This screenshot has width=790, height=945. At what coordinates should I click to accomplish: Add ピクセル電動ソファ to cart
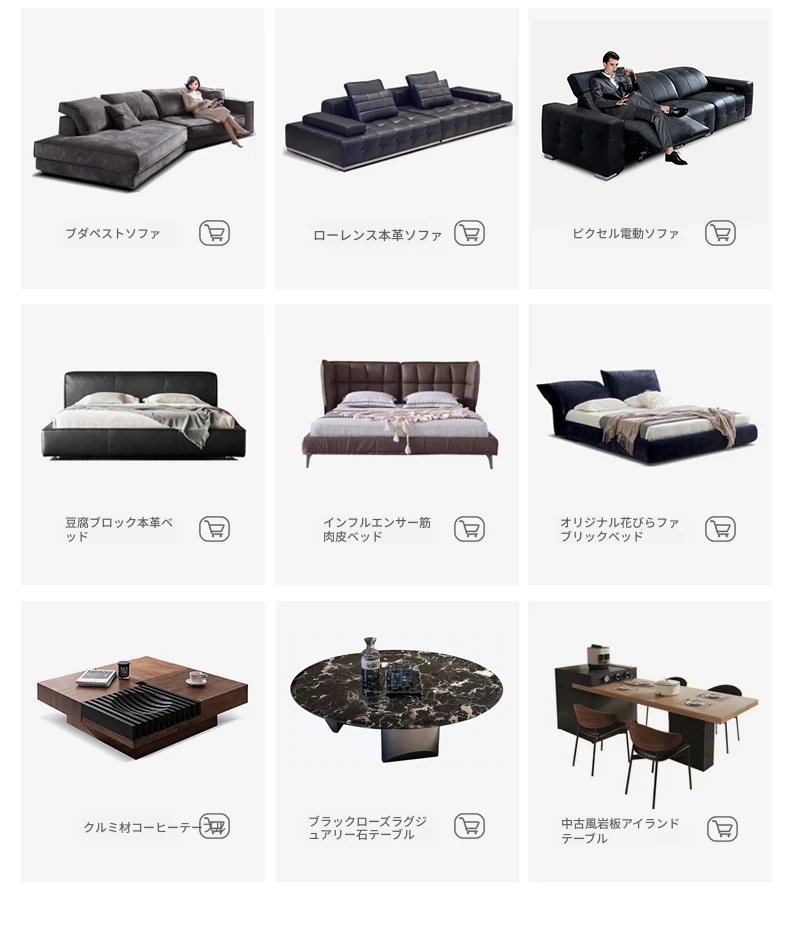pos(720,233)
